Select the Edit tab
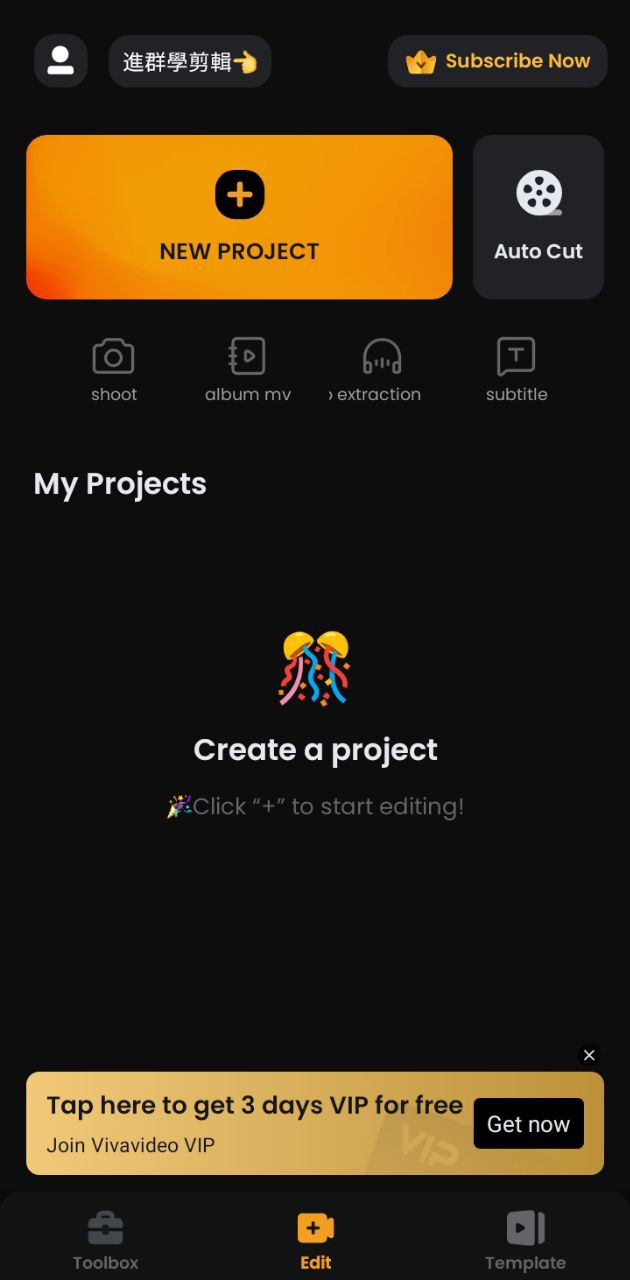Viewport: 630px width, 1280px height. tap(315, 1241)
